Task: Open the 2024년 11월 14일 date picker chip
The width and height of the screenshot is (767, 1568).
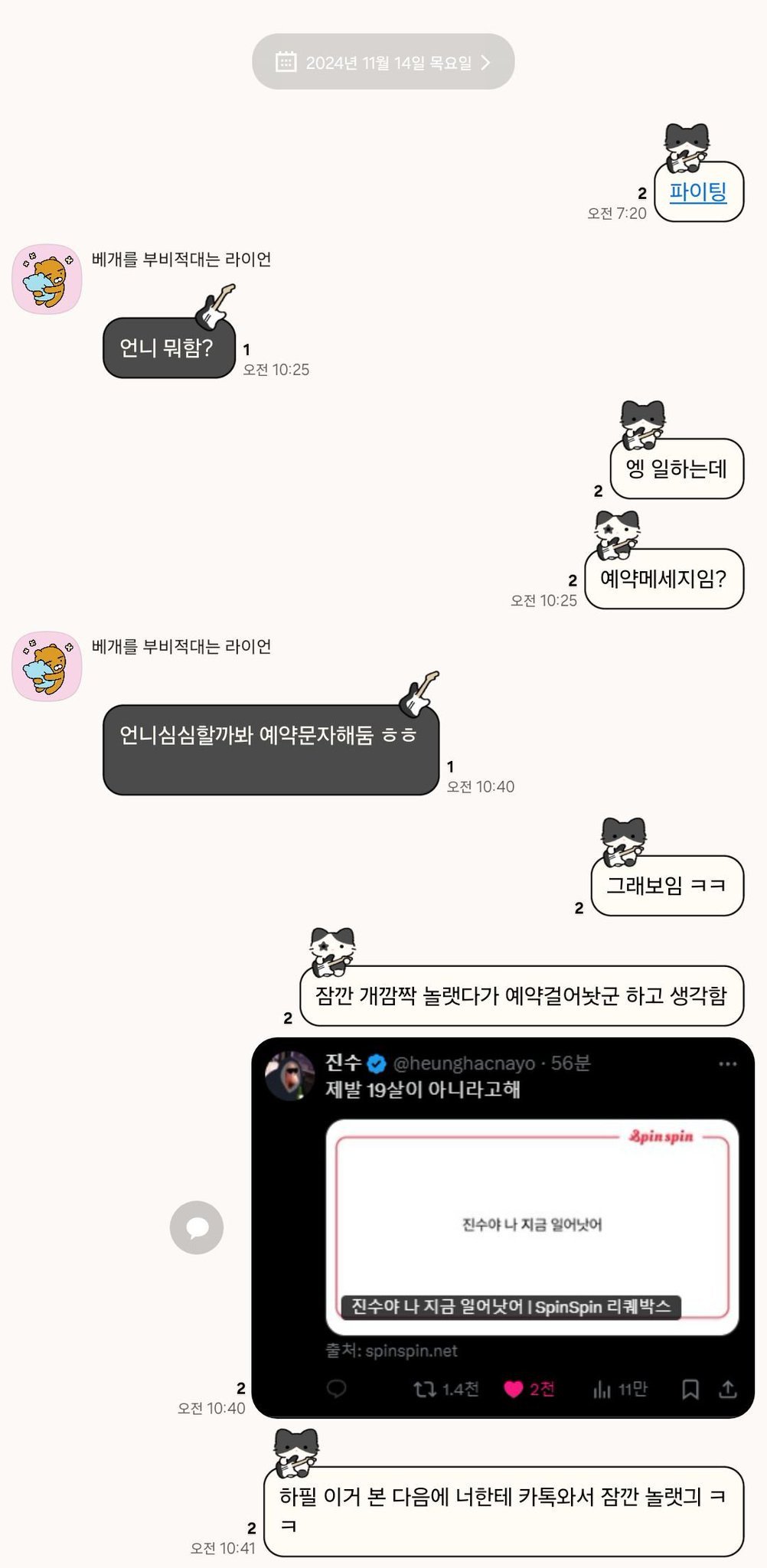Action: 383,62
